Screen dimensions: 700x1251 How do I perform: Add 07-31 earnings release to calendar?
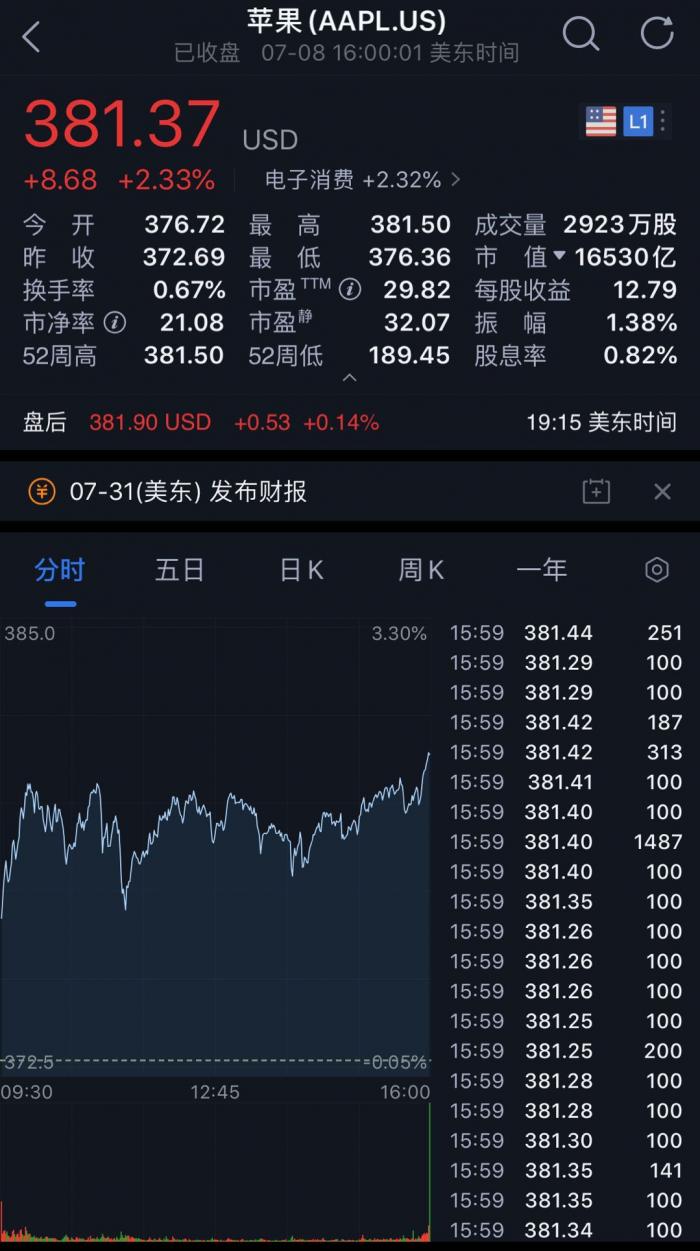pos(596,491)
